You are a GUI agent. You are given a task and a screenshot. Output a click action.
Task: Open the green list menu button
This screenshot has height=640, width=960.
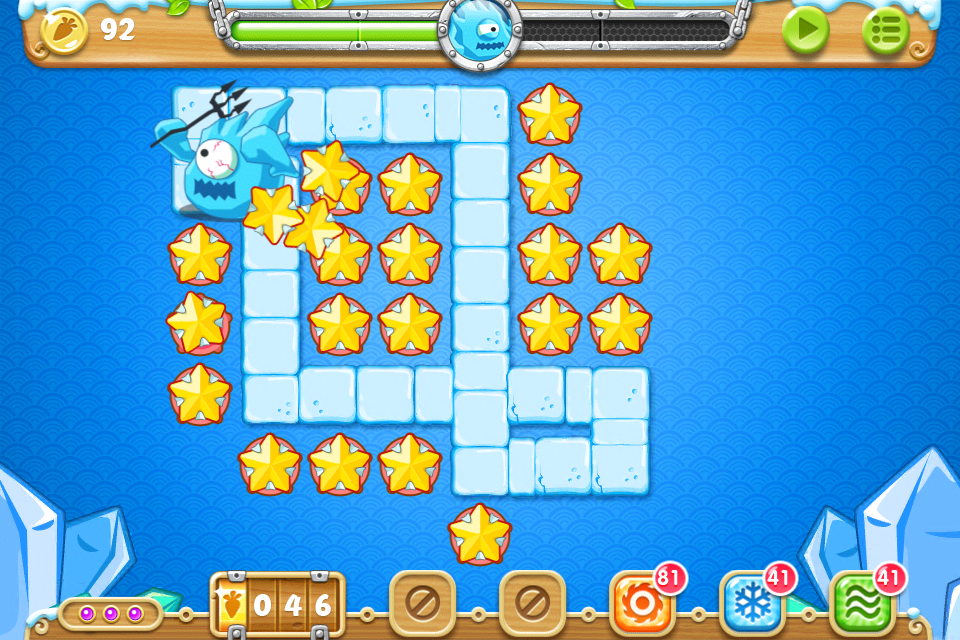[885, 31]
